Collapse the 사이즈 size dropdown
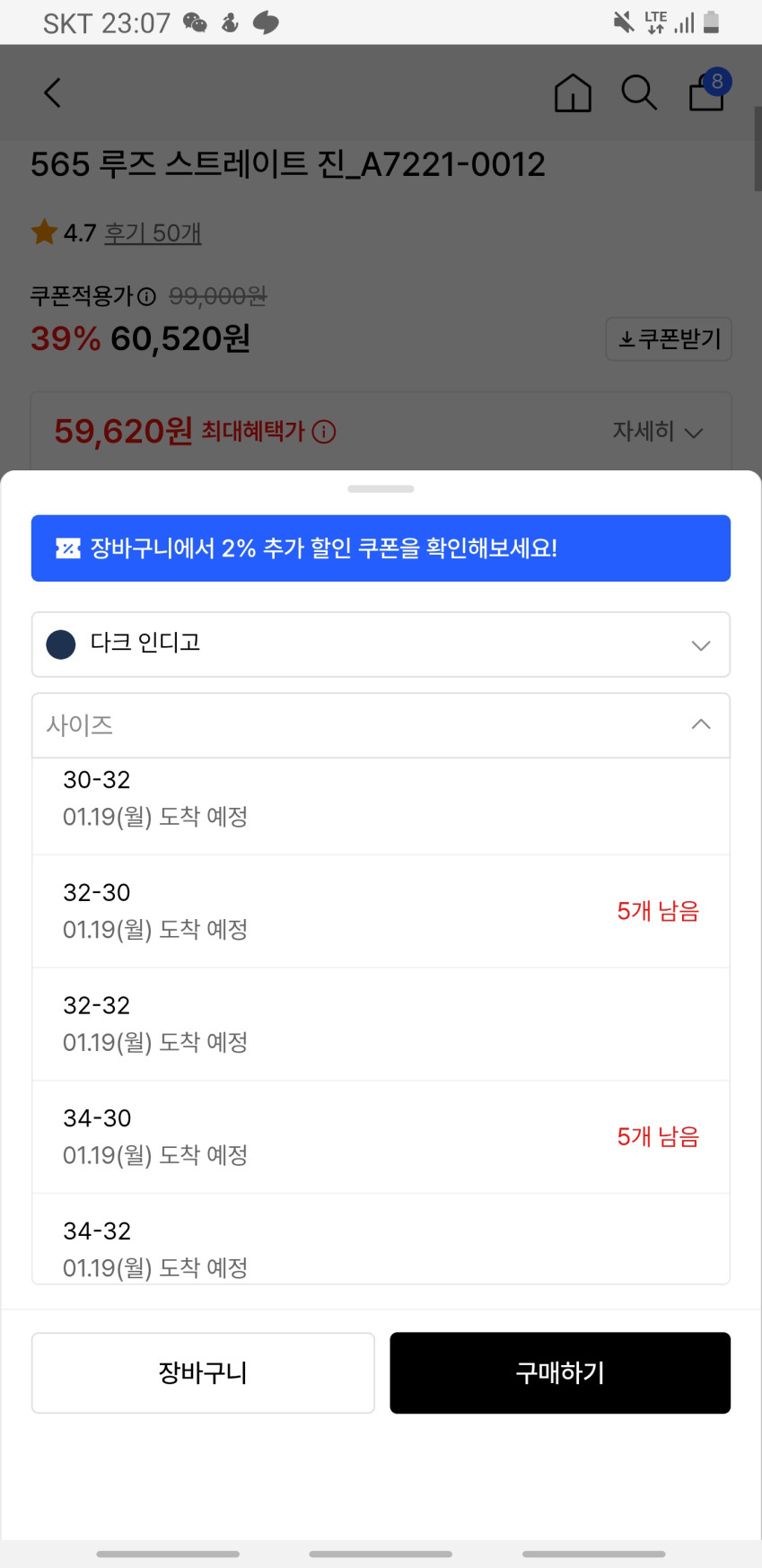 click(x=381, y=725)
